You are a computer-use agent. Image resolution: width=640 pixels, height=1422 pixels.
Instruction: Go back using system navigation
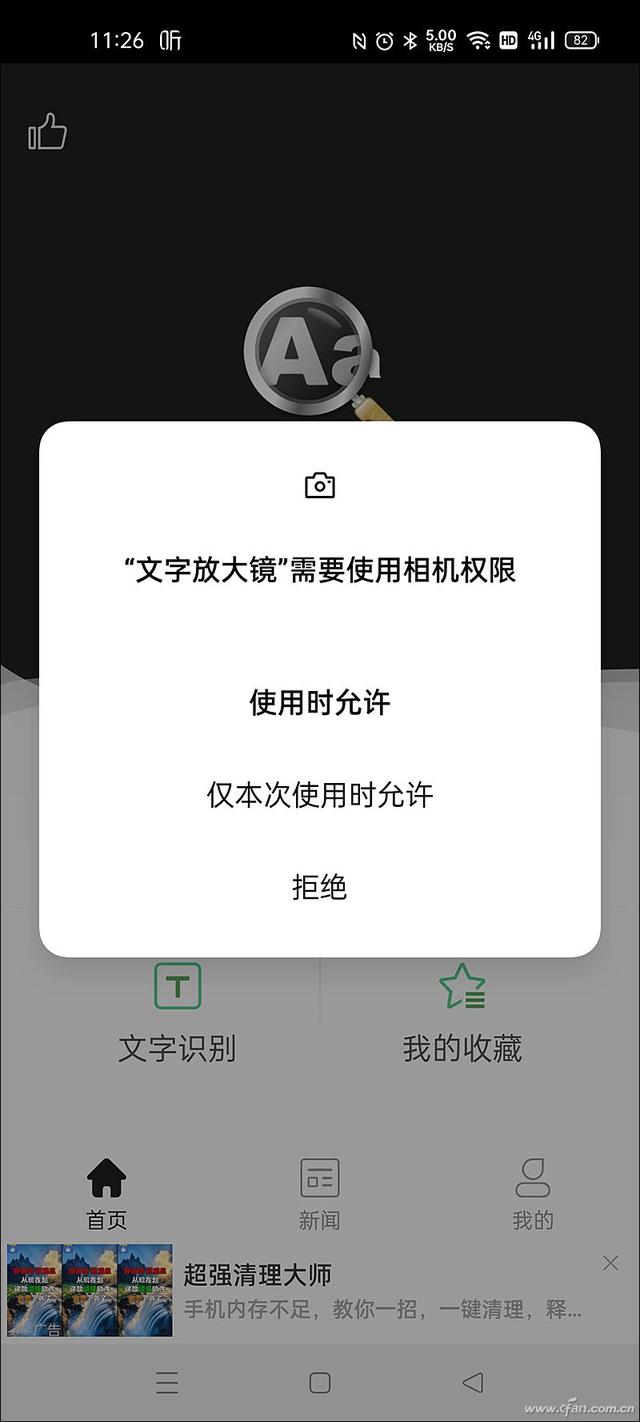[472, 1382]
